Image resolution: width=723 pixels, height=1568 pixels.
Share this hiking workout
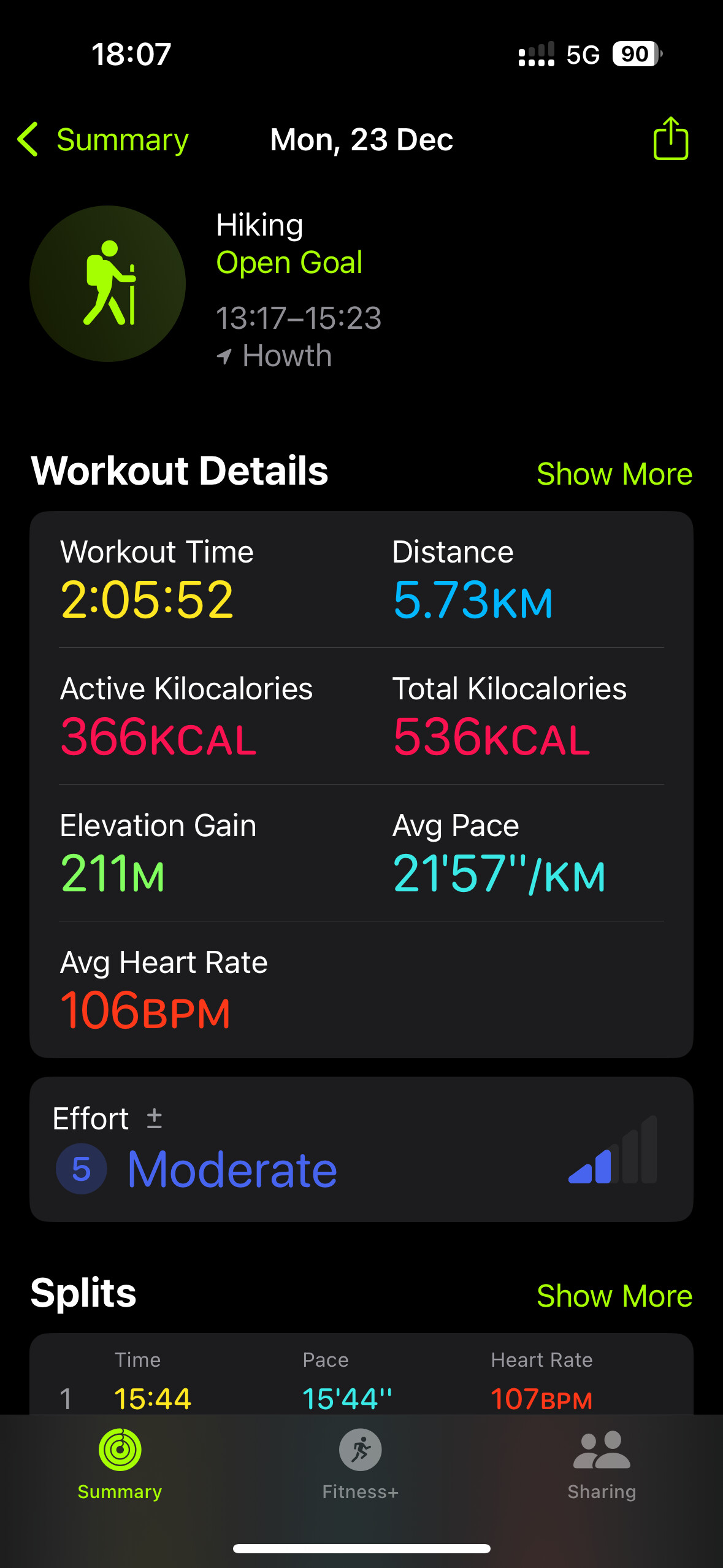coord(670,139)
